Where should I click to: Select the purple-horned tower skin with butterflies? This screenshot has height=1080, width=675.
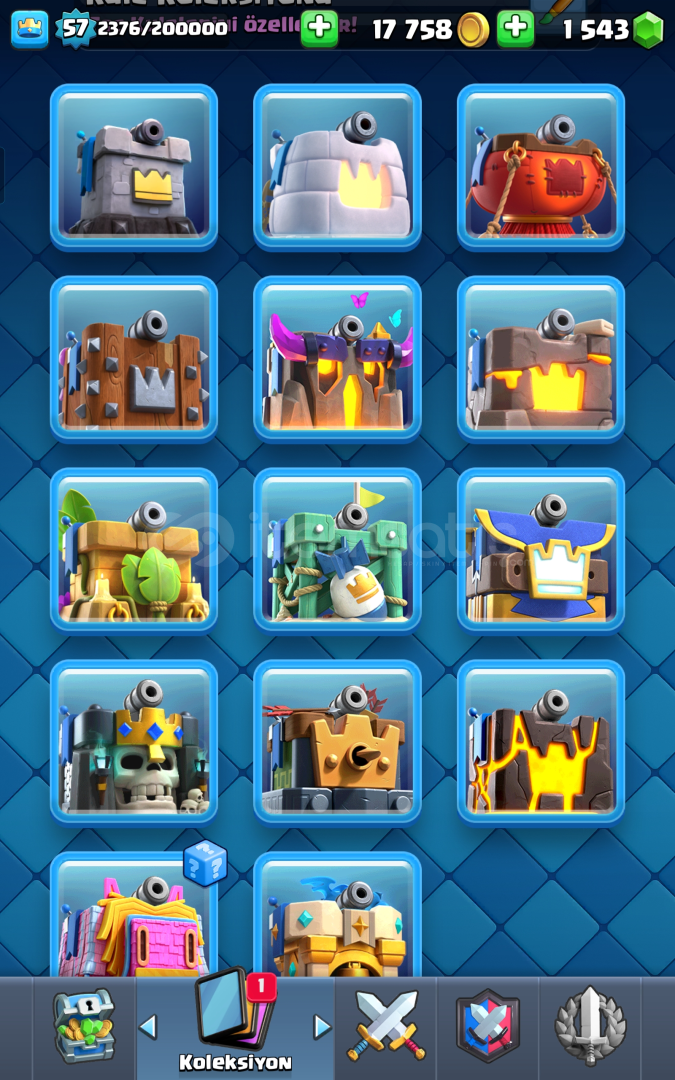(337, 359)
